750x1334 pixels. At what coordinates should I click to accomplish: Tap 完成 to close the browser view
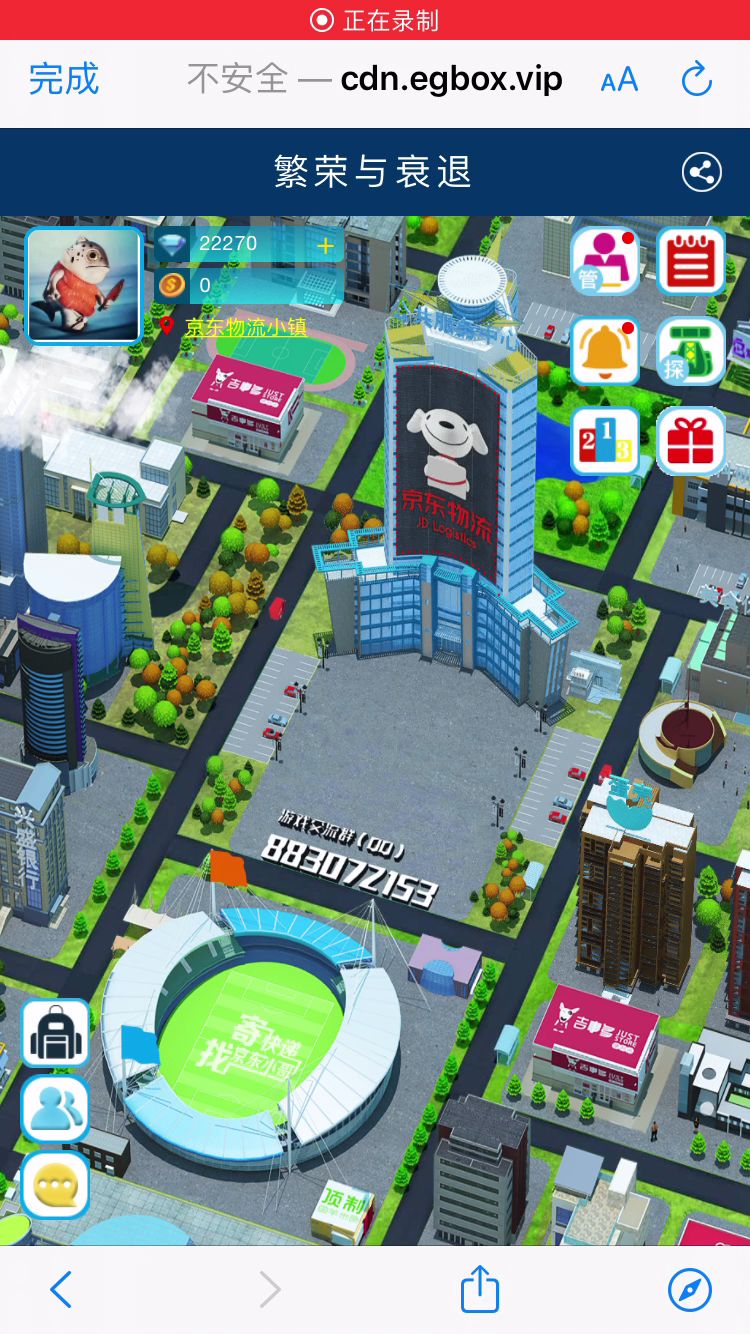click(64, 79)
